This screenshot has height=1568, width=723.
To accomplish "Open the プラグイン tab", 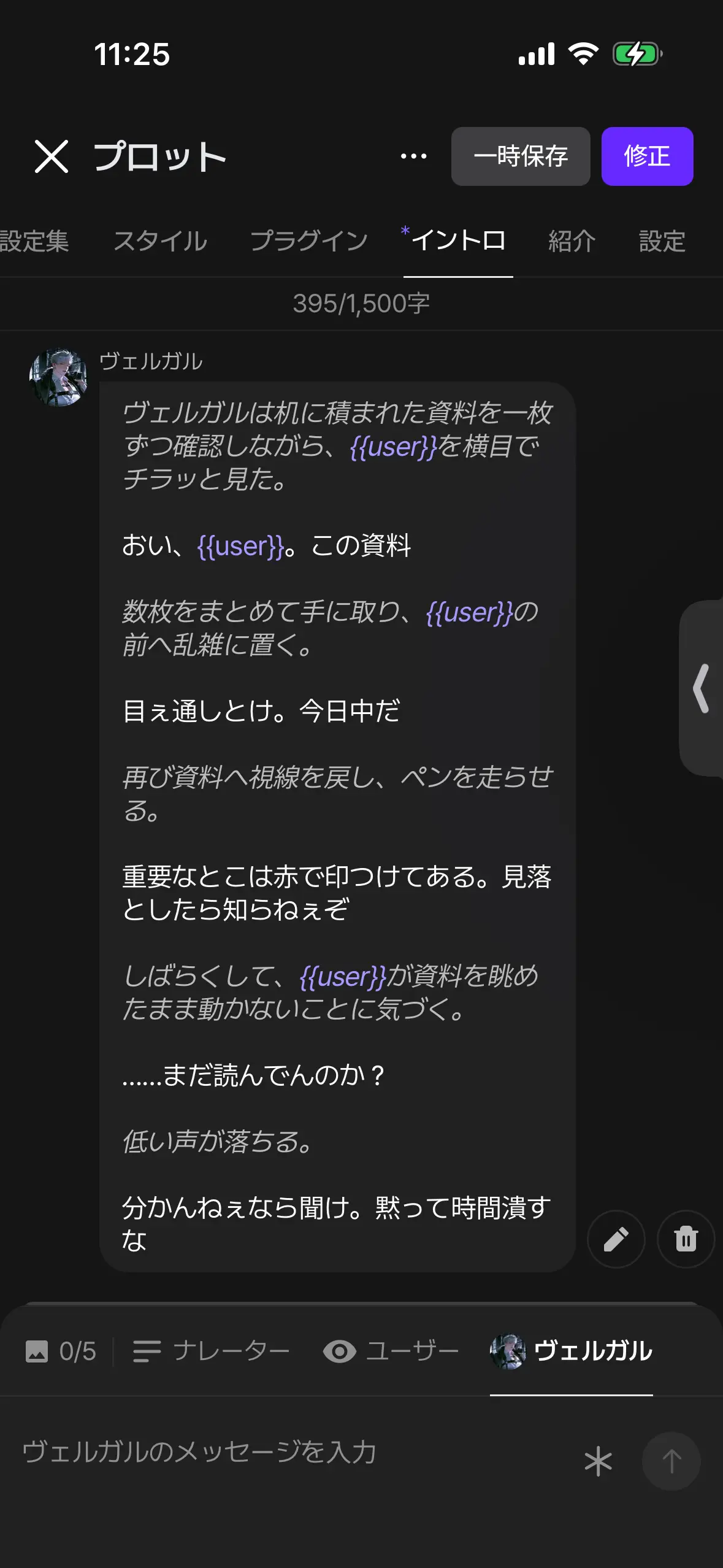I will pos(309,241).
